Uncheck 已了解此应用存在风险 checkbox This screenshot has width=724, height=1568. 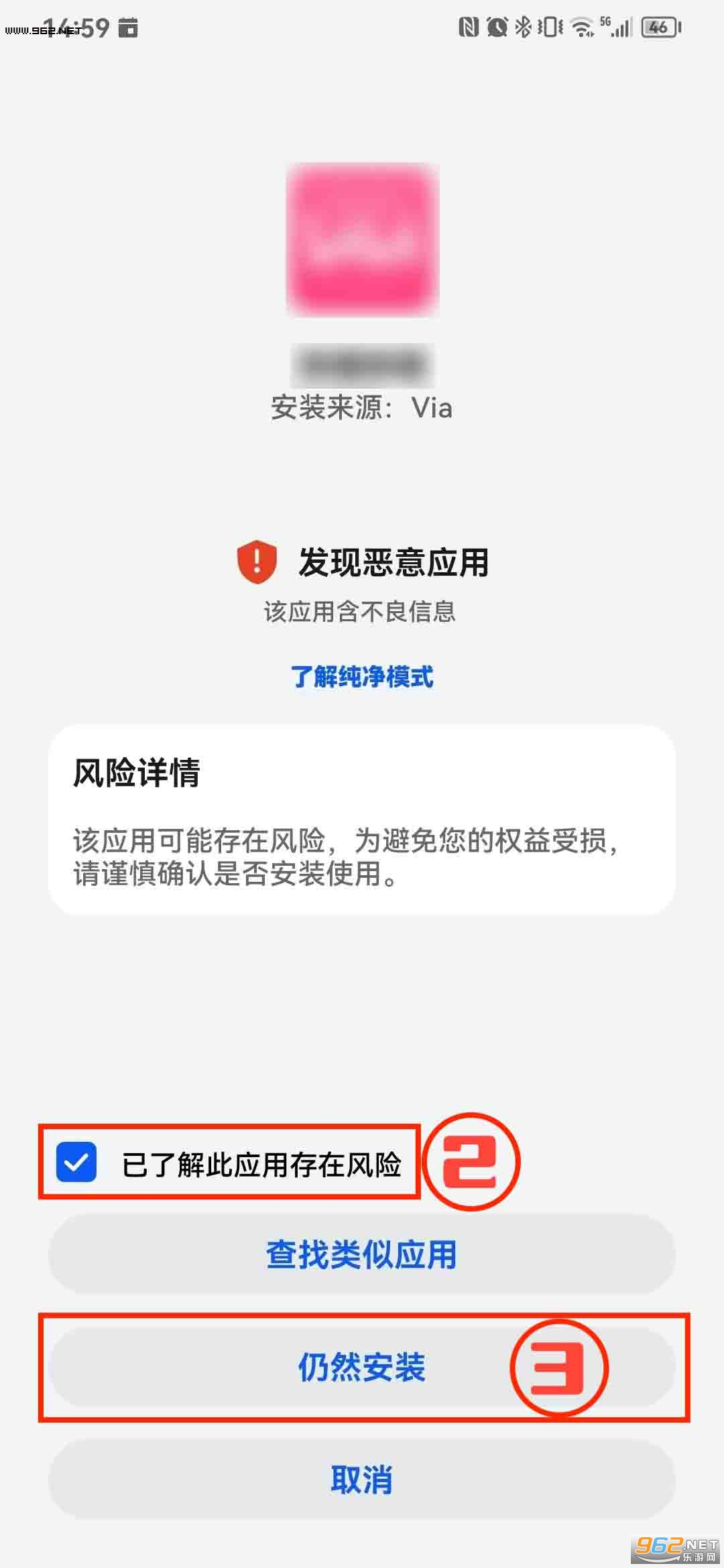(x=76, y=1163)
